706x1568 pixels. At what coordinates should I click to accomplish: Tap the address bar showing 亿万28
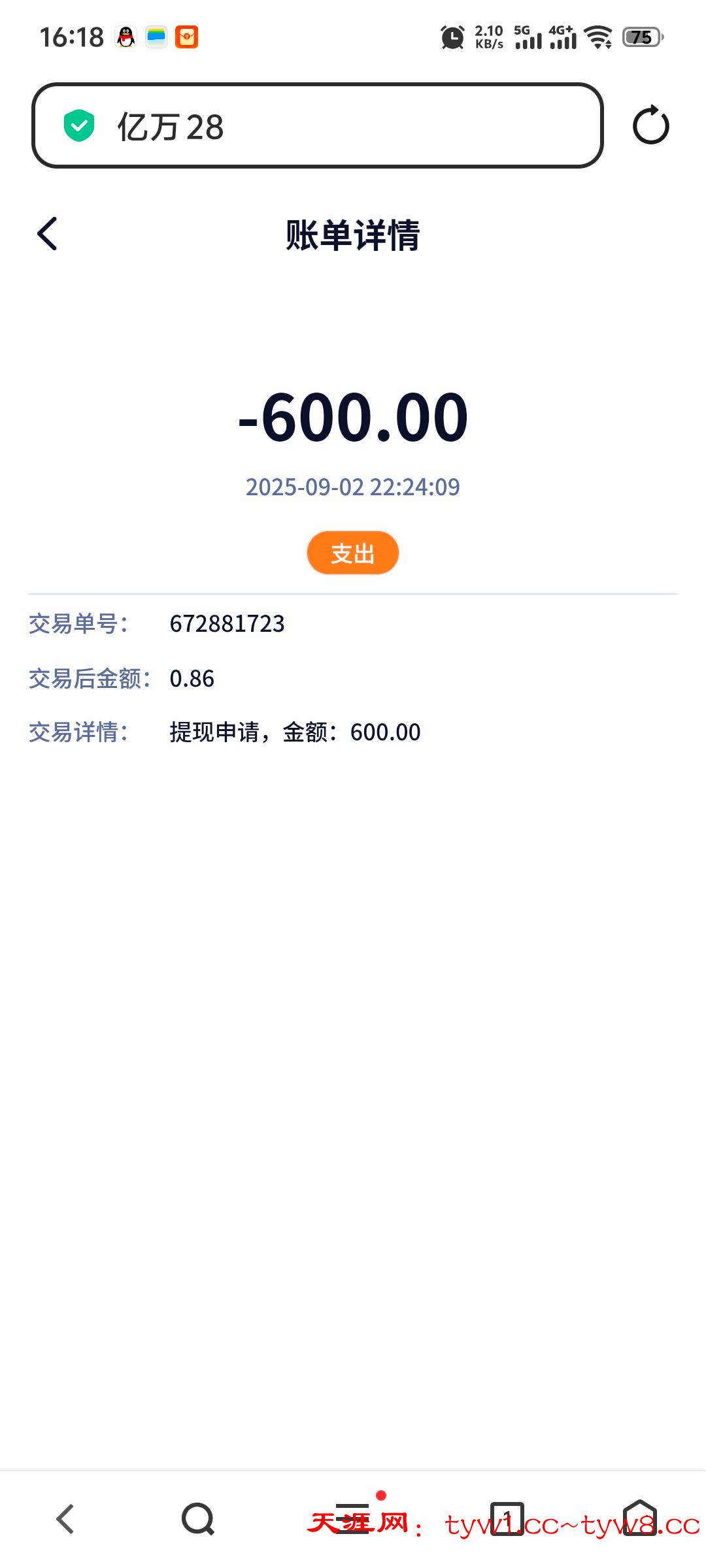tap(317, 125)
